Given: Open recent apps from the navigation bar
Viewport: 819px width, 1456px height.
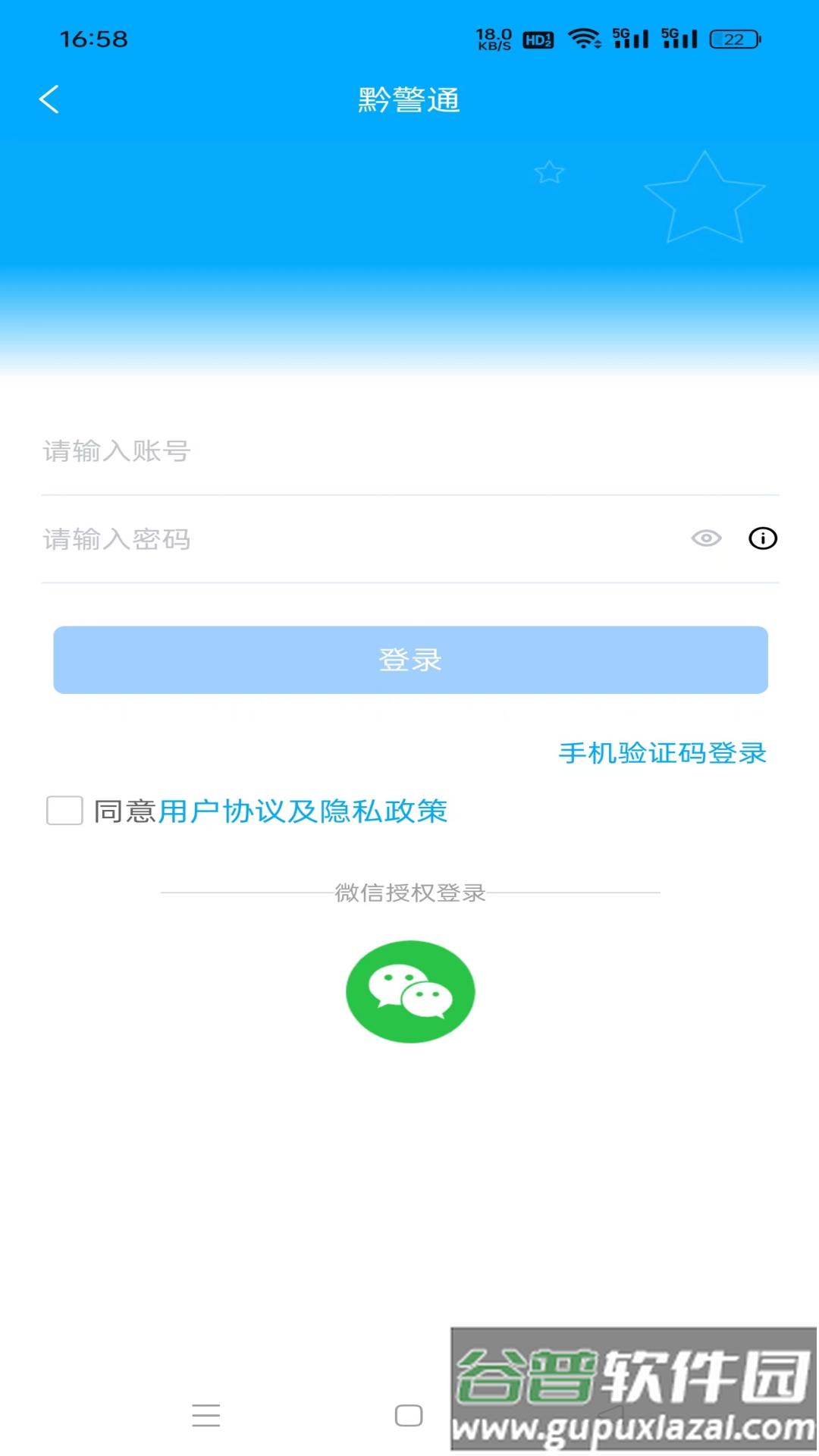Looking at the screenshot, I should tap(206, 1415).
